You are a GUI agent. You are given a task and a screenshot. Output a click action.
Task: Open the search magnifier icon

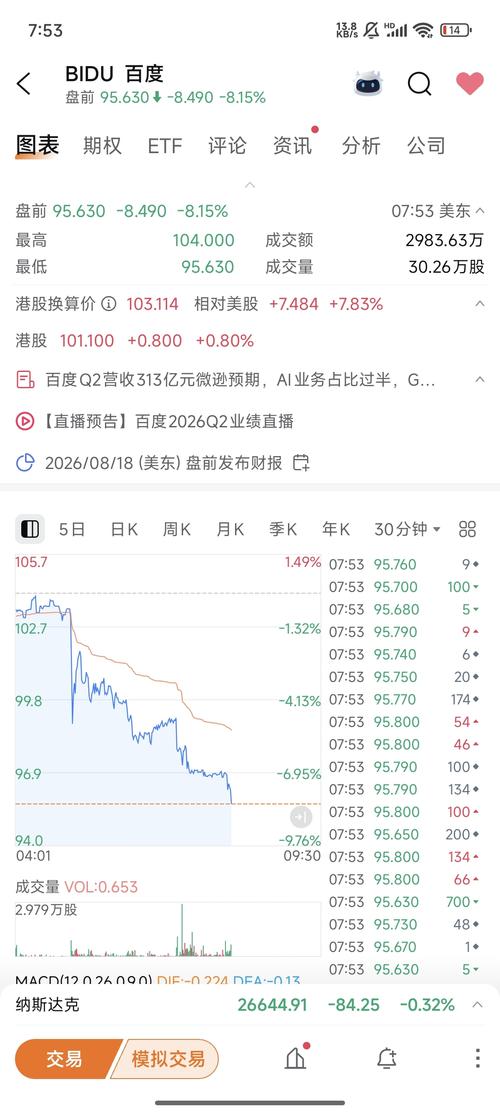click(419, 84)
